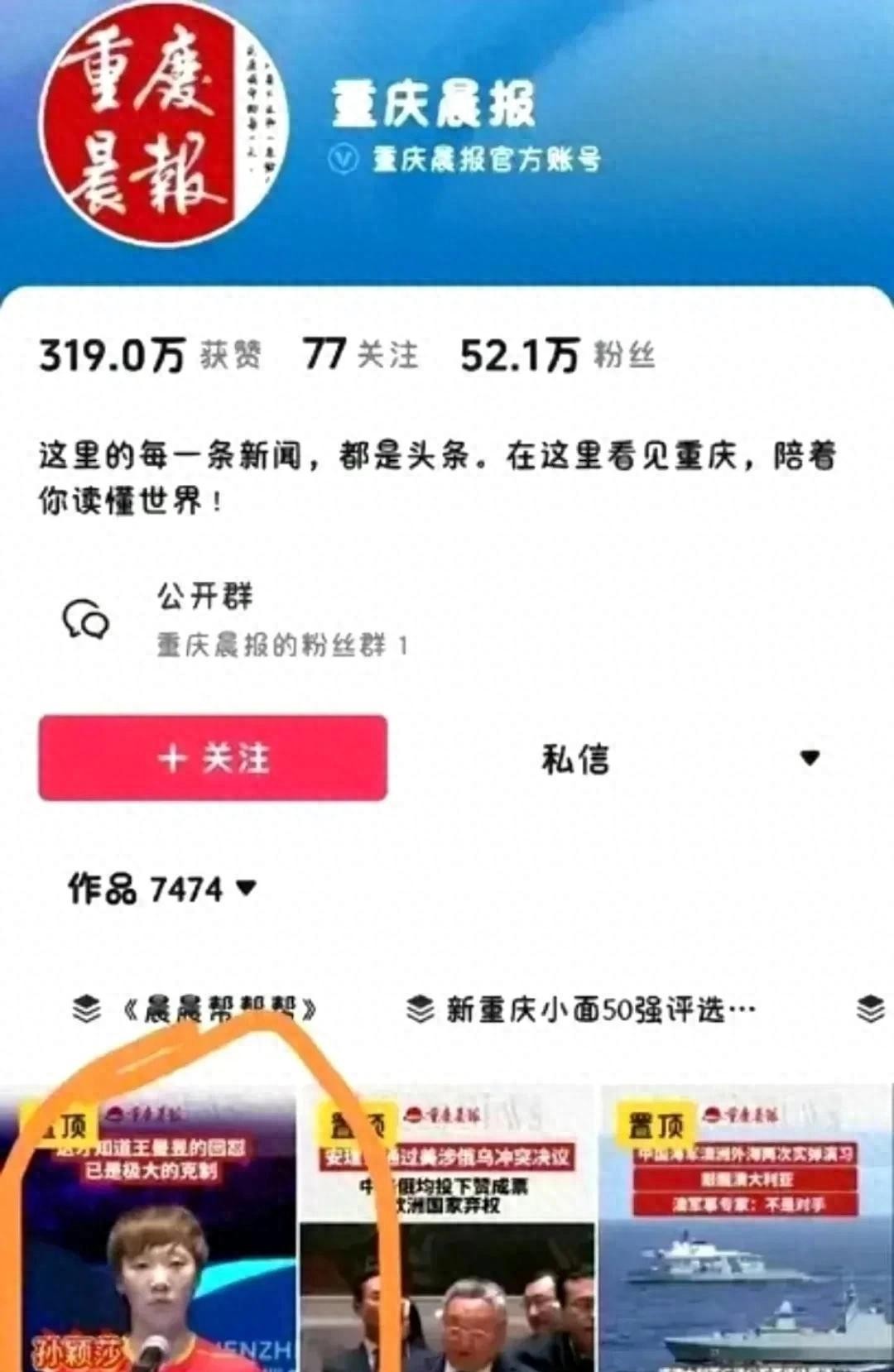Viewport: 894px width, 1372px height.
Task: Open the 新重庆小面50强评选 collection
Action: (581, 1010)
